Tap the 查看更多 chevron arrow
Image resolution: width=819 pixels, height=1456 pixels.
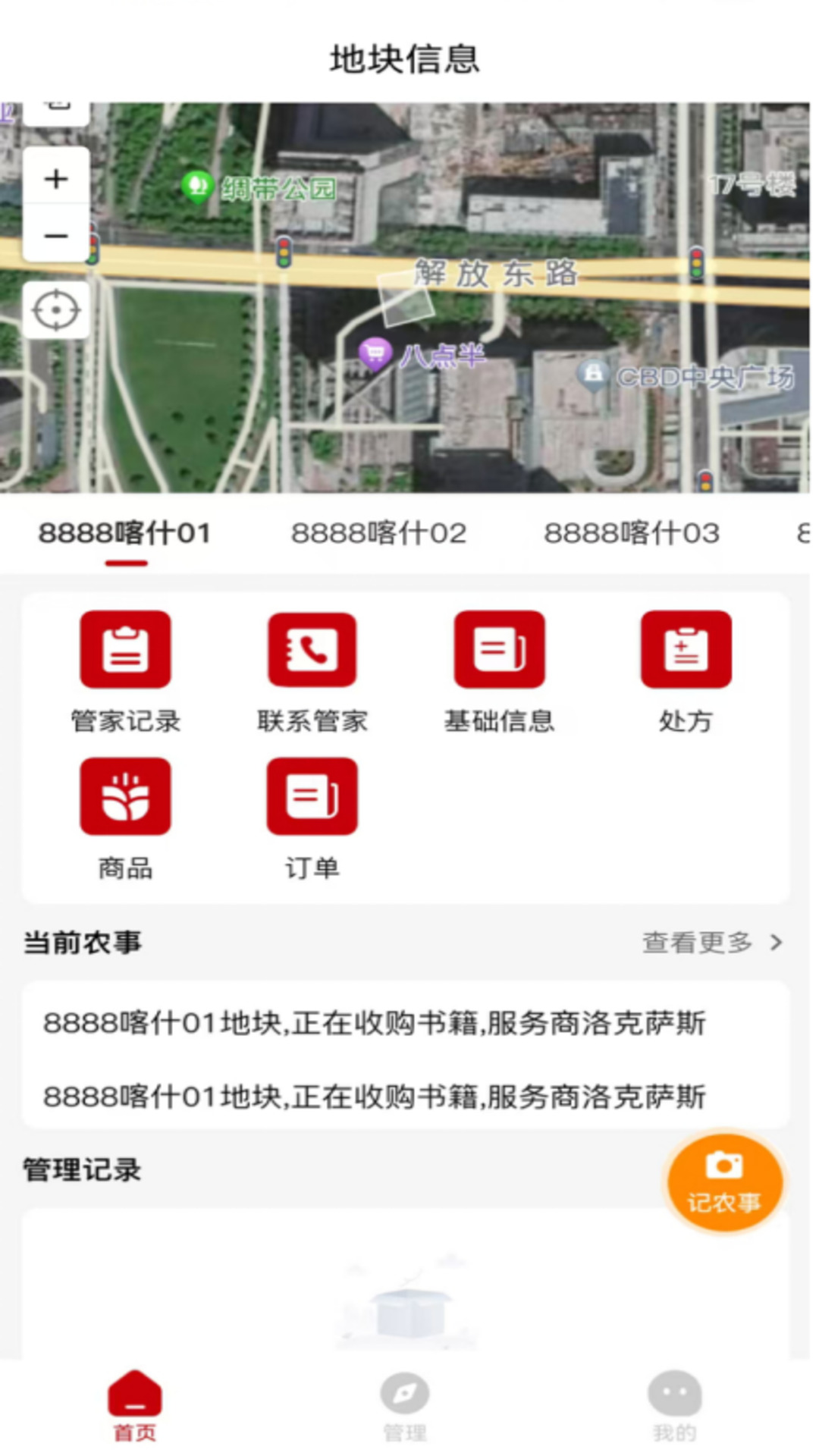(776, 943)
